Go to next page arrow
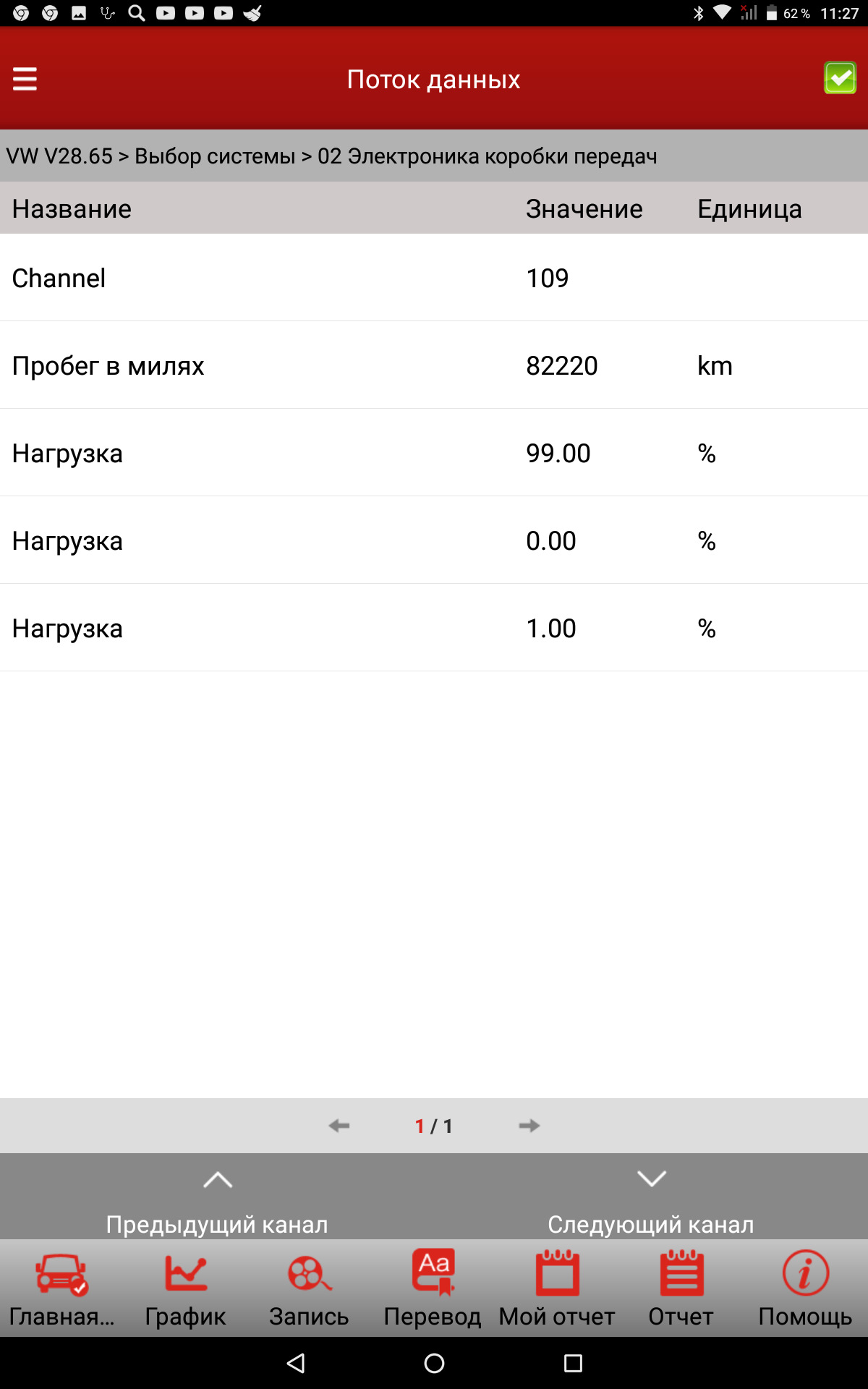Viewport: 868px width, 1389px height. pos(529,1126)
